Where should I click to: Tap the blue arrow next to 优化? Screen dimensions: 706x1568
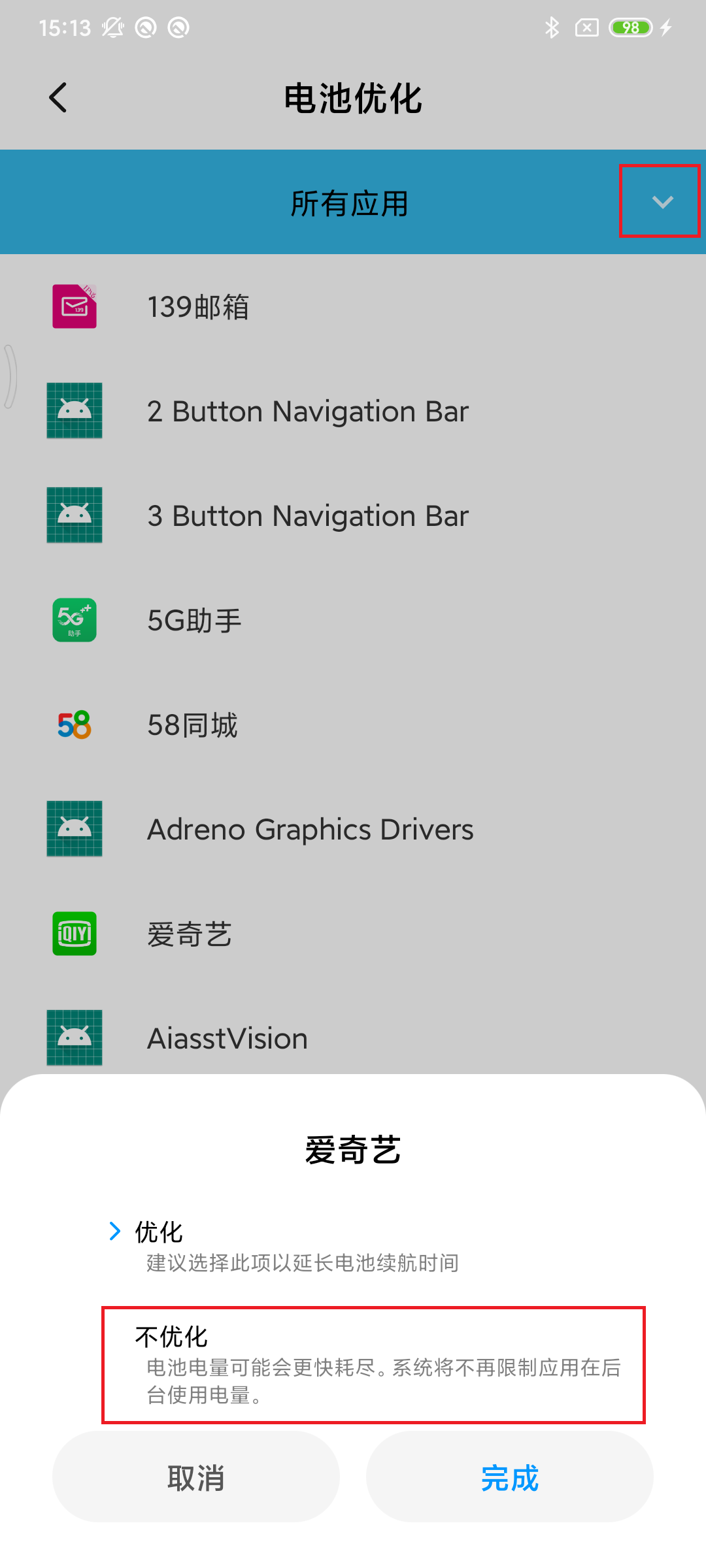(115, 1231)
